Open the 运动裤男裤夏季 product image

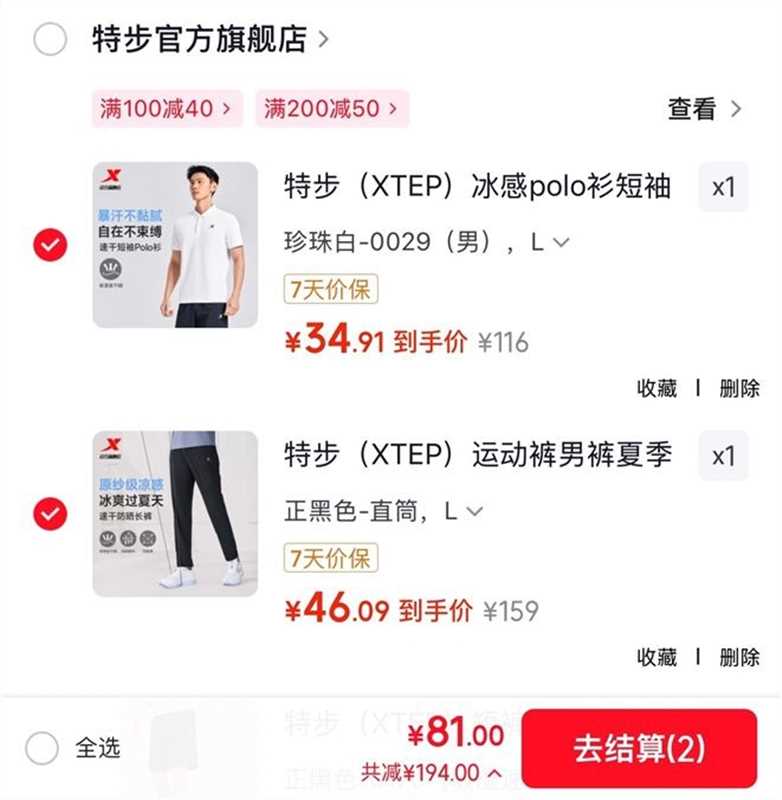point(175,514)
